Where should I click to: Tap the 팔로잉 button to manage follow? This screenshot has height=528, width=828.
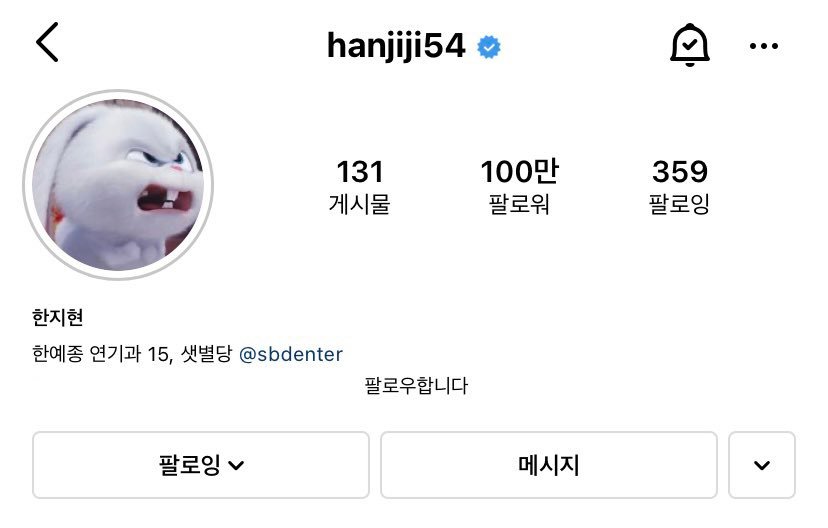click(201, 465)
